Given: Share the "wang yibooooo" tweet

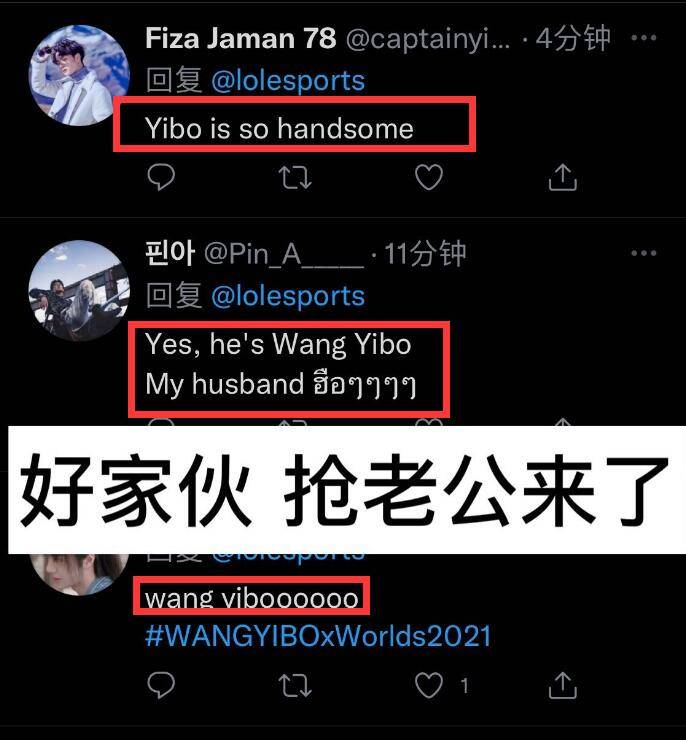Looking at the screenshot, I should 563,685.
